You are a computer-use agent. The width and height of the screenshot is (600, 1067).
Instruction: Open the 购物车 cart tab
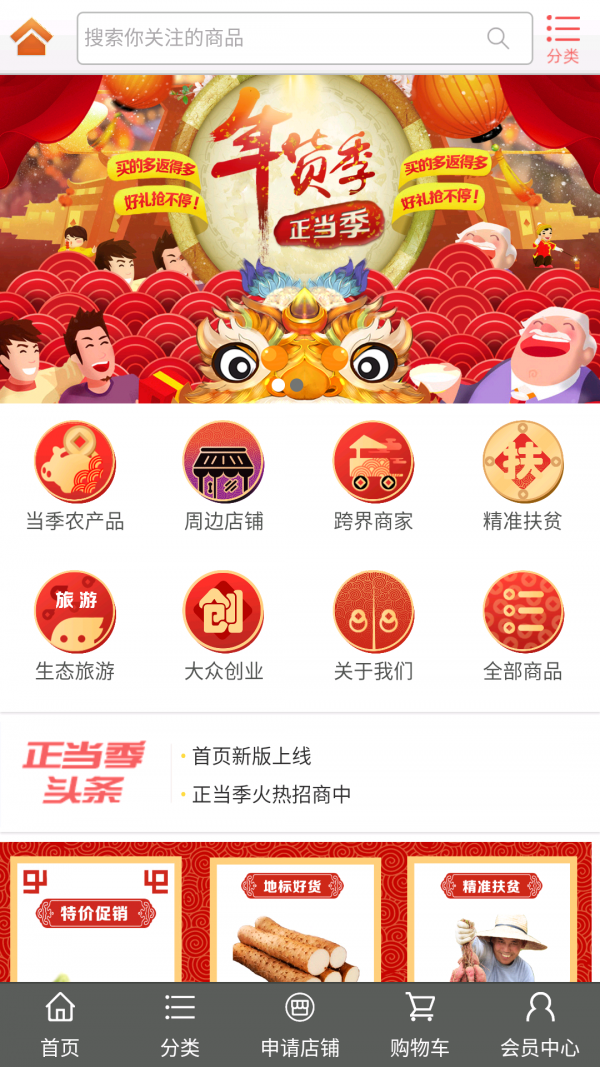(420, 1025)
